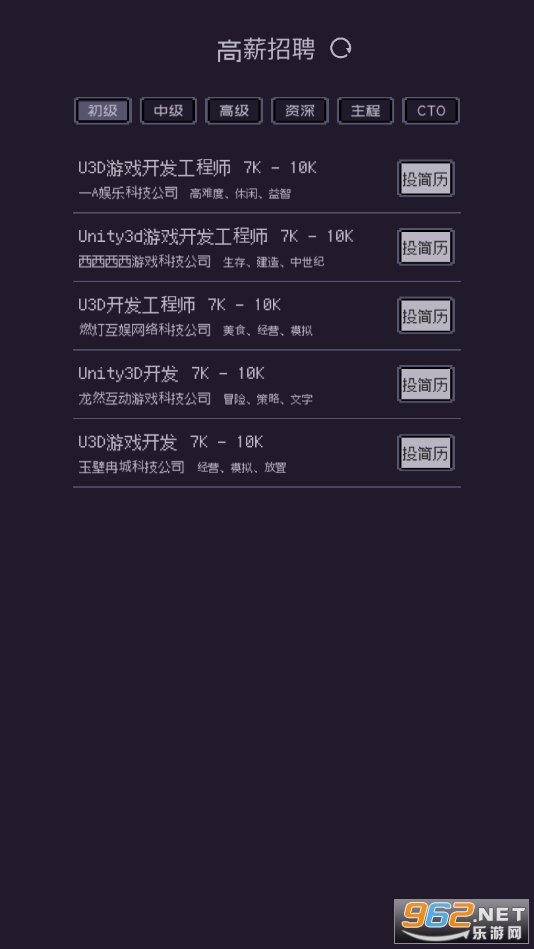This screenshot has width=534, height=949.
Task: Hit 投简历 for U3D游戏开发 at 玉壁再城
Action: 426,452
